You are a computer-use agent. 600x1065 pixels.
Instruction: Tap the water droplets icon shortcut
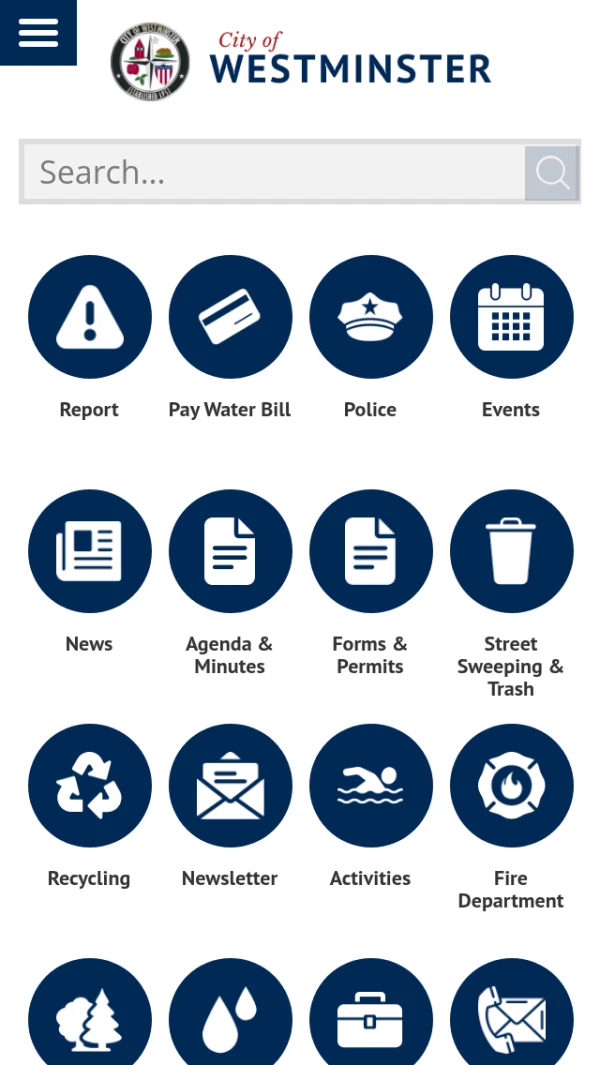pyautogui.click(x=230, y=1015)
